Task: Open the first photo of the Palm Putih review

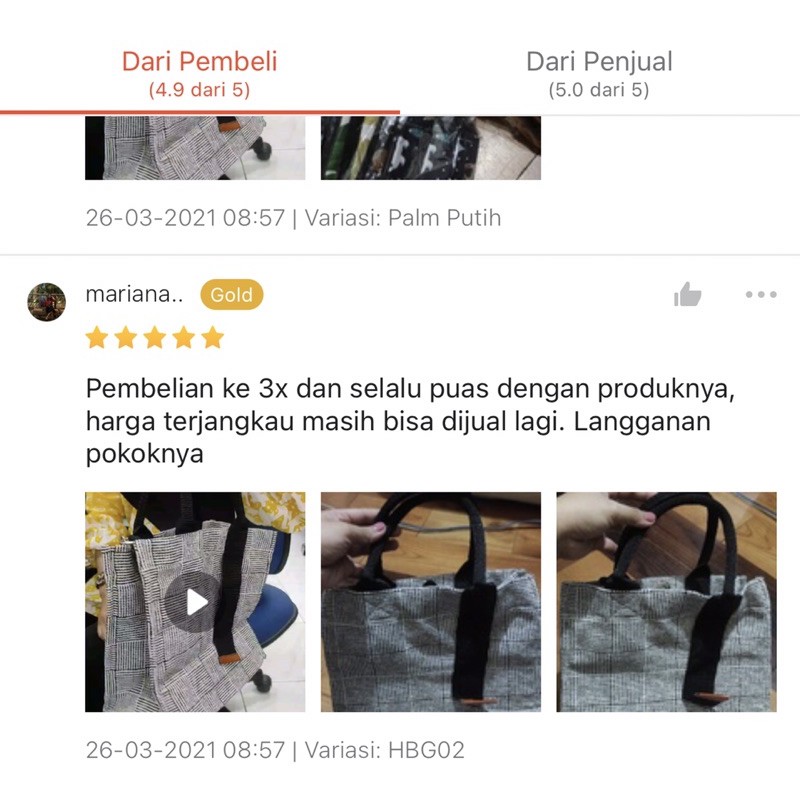Action: click(x=195, y=148)
